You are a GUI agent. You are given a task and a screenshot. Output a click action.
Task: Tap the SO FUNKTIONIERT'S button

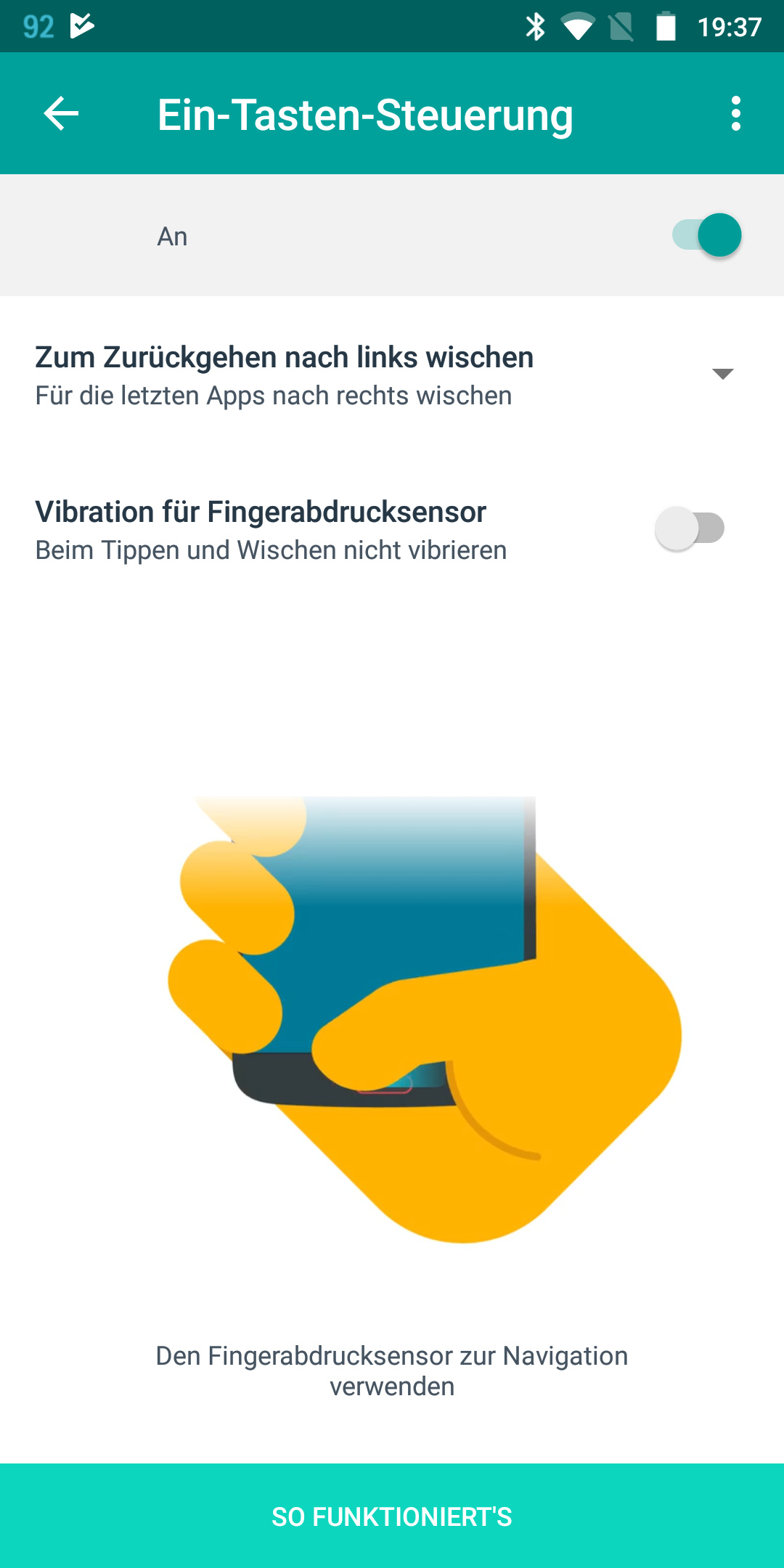[392, 1516]
